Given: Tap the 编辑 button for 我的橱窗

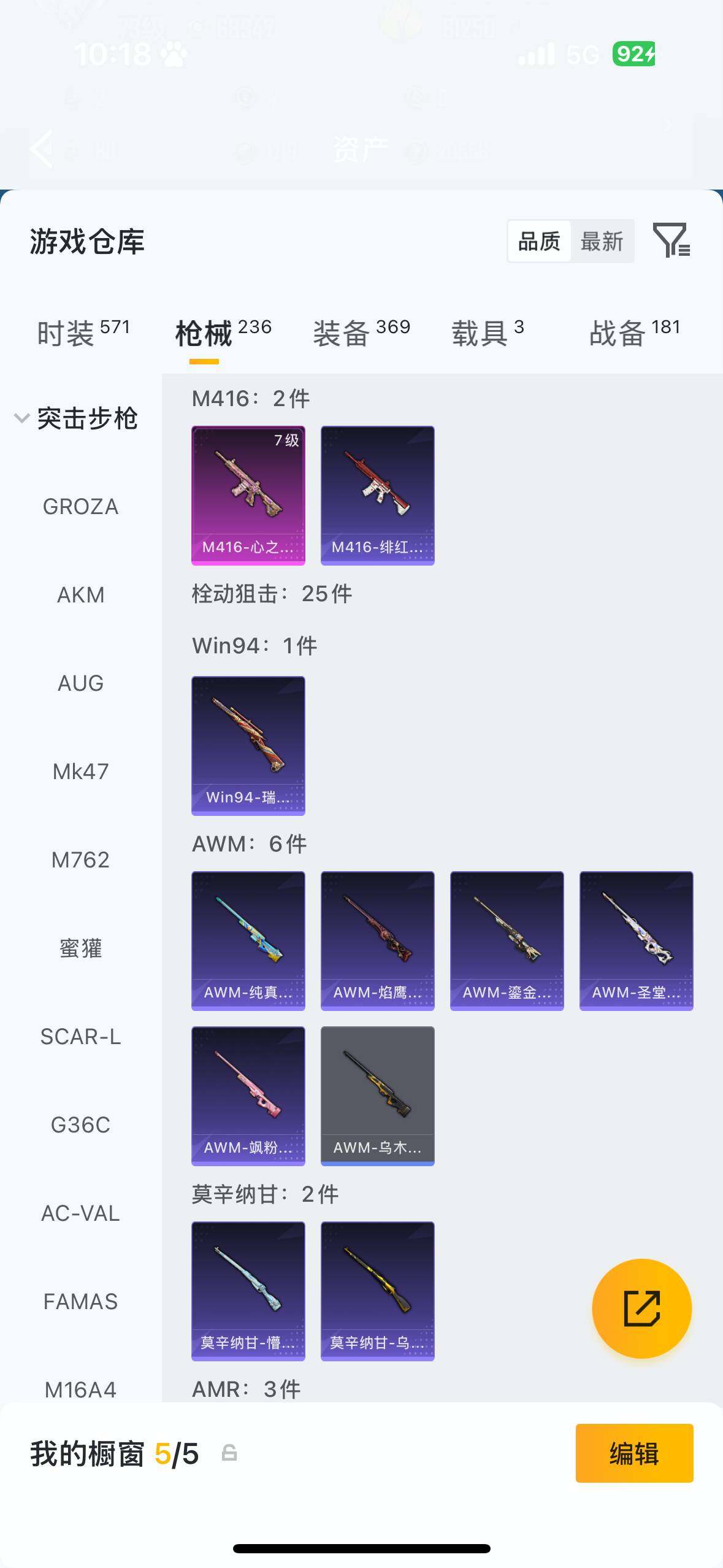Looking at the screenshot, I should click(634, 1453).
